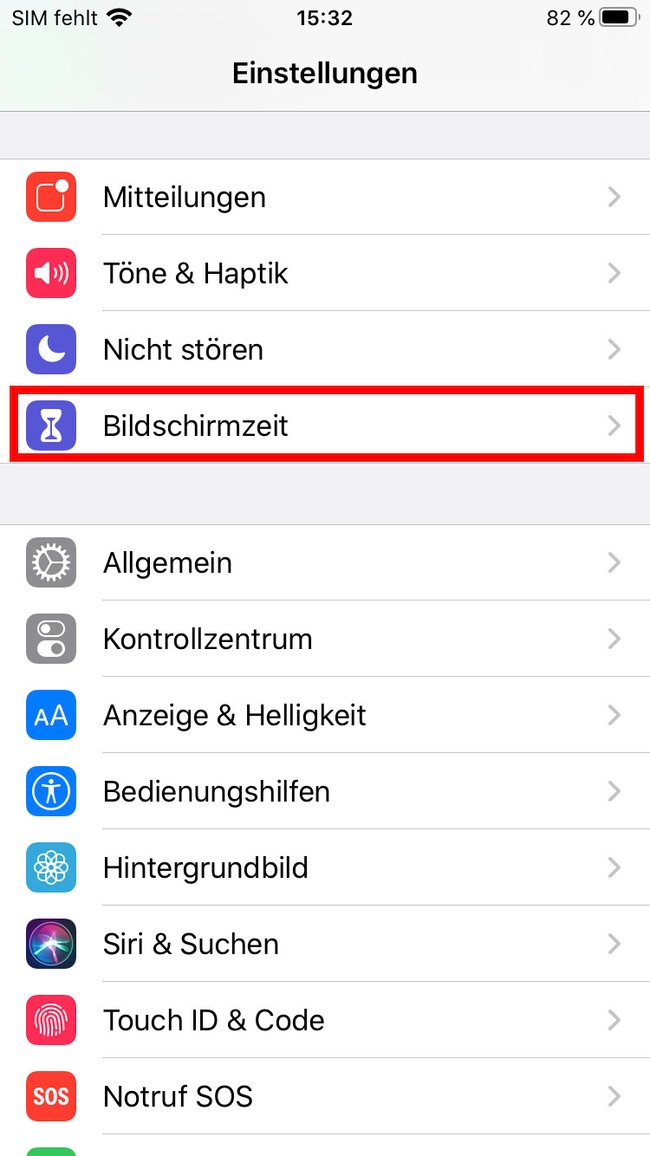Select Touch ID & Code
This screenshot has width=650, height=1156.
[325, 1020]
